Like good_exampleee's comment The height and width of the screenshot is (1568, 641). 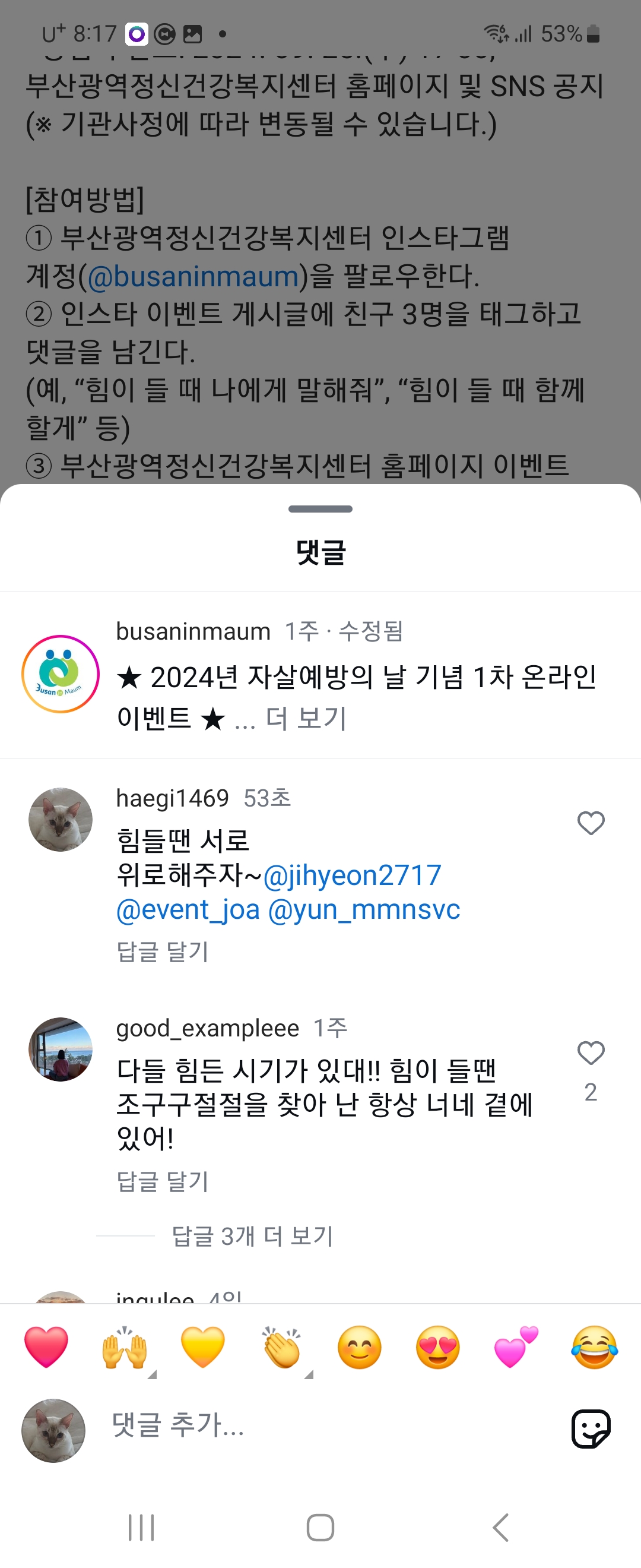591,1052
